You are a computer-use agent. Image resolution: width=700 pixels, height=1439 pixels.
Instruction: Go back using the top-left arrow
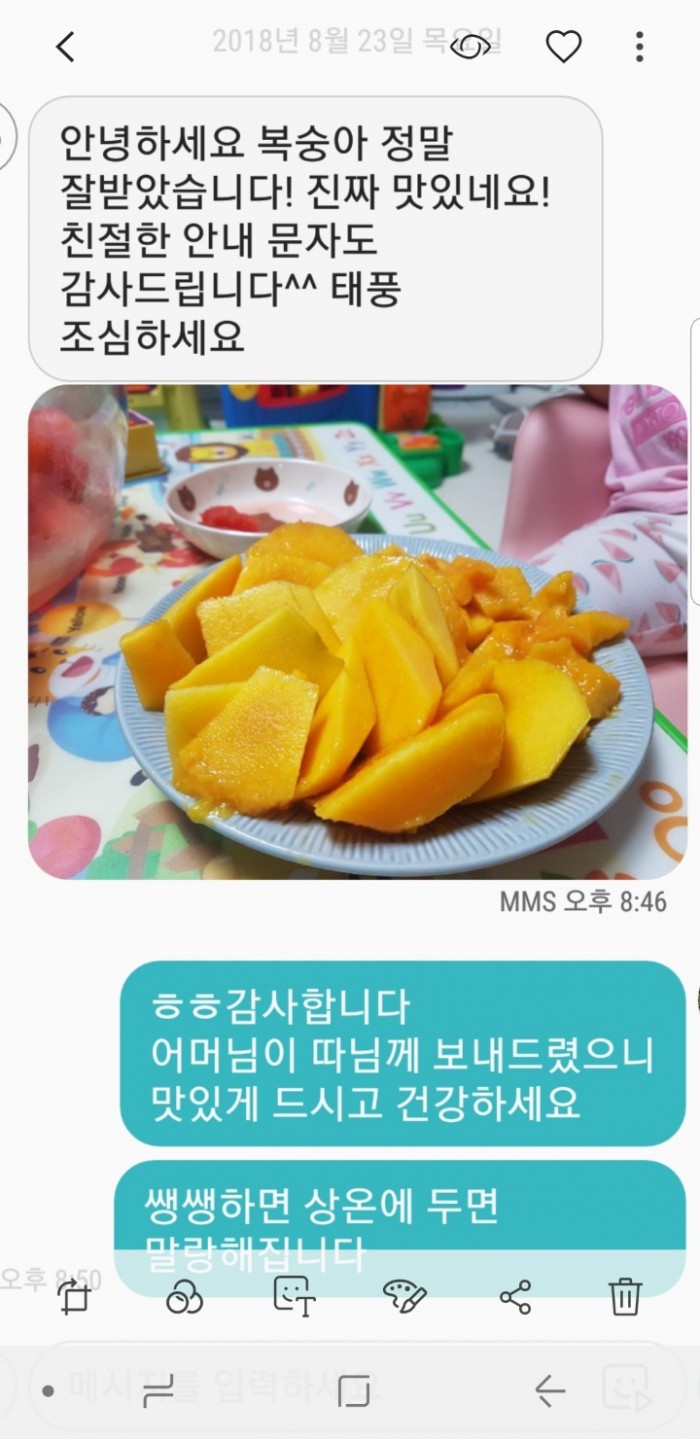65,47
